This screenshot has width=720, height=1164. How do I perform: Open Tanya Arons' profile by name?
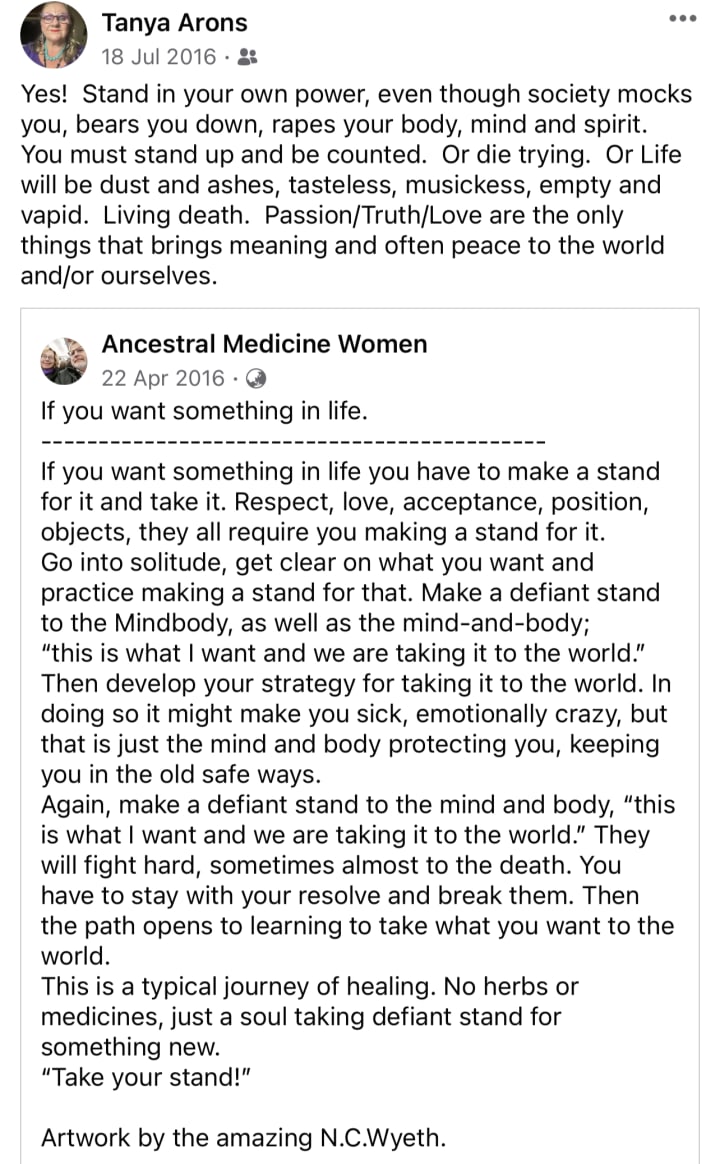(x=174, y=23)
